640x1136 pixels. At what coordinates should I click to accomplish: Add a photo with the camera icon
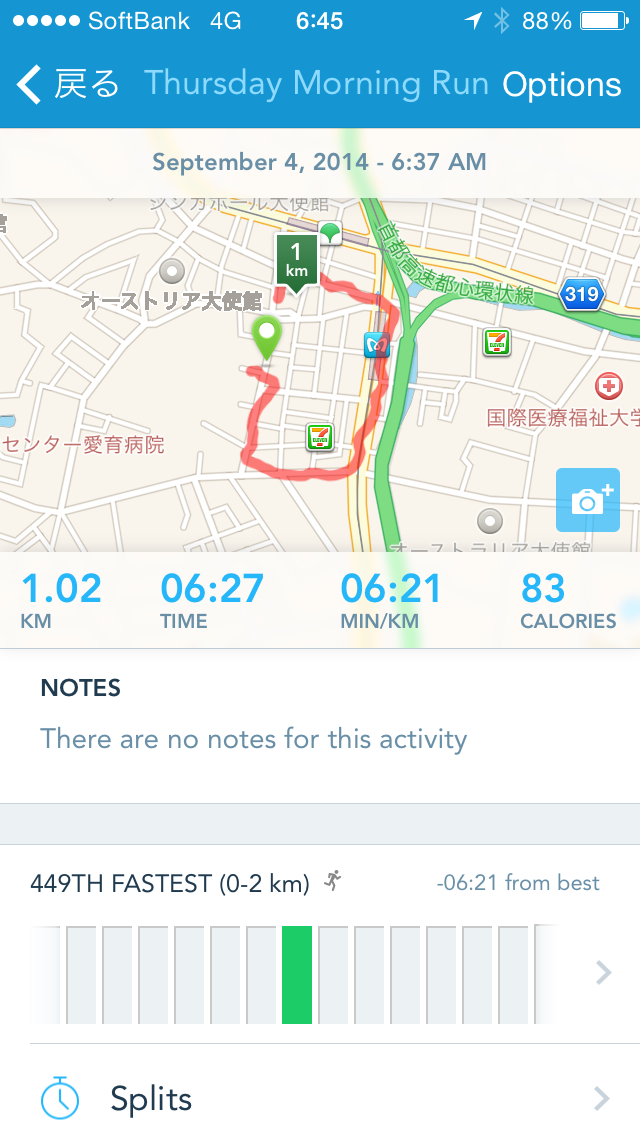pos(587,499)
